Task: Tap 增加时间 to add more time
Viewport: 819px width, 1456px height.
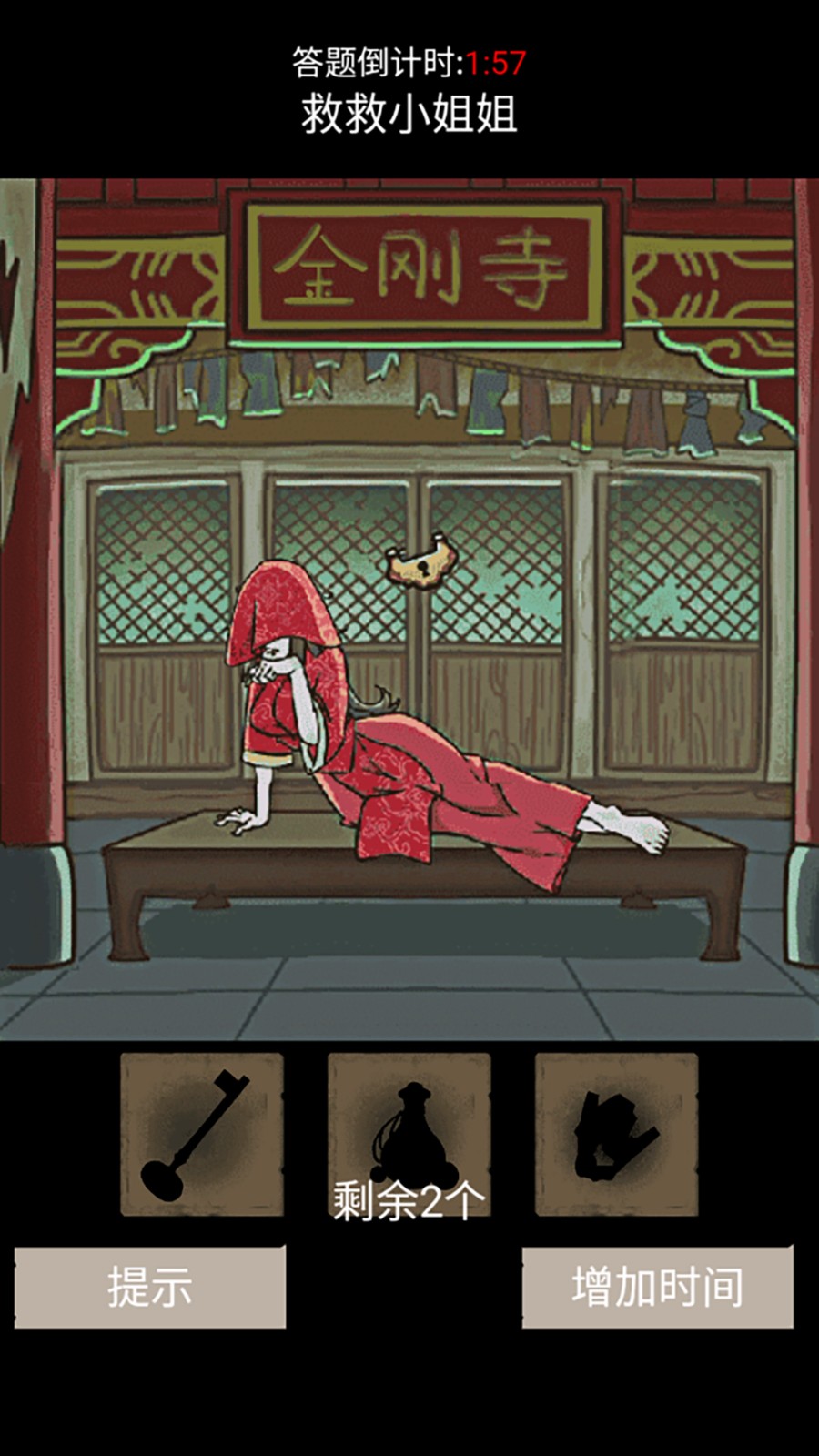Action: tap(657, 1287)
